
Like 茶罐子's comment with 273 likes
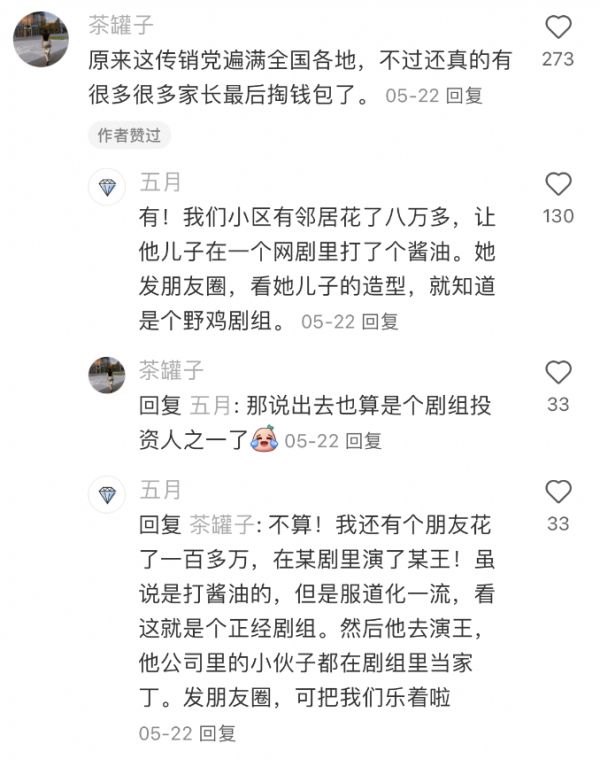[x=558, y=27]
